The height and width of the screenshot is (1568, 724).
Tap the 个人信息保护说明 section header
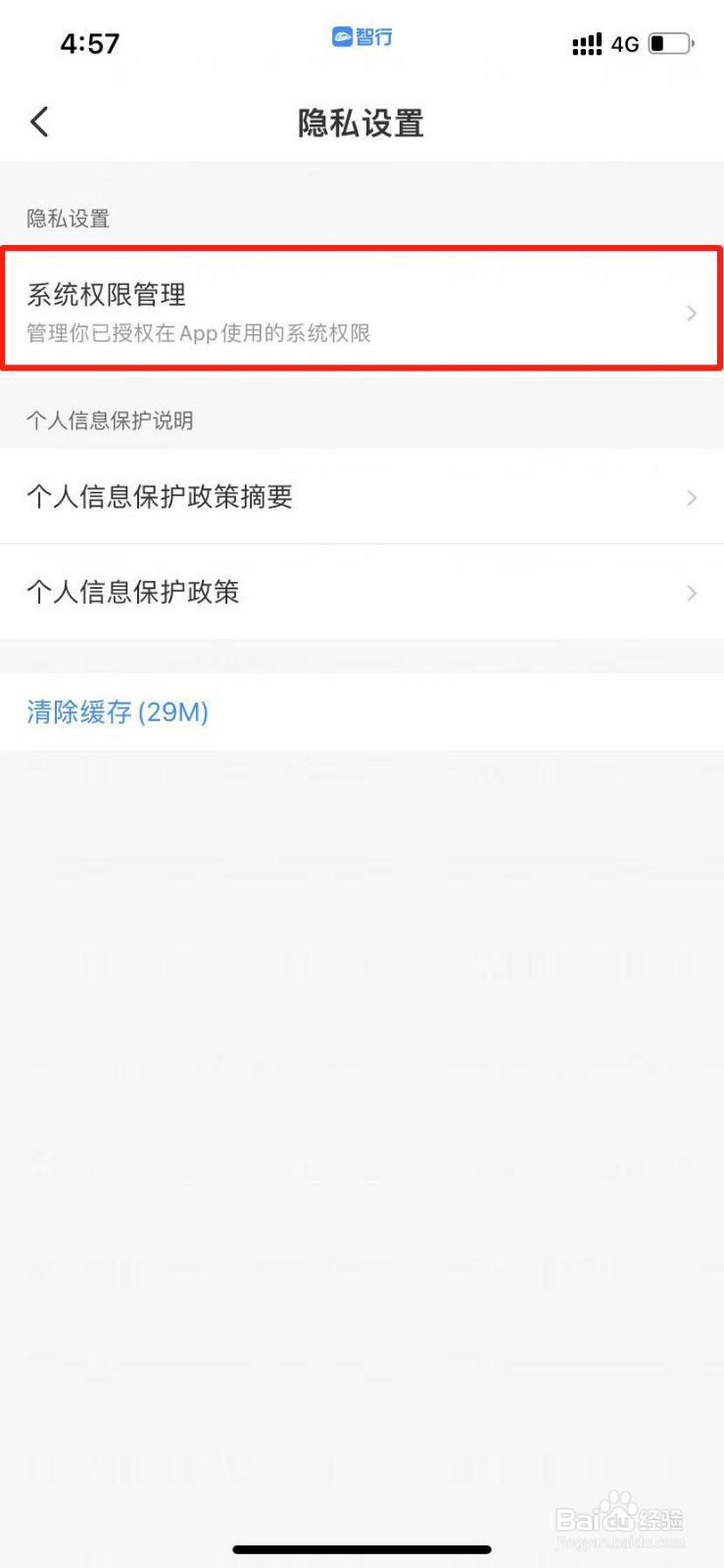(110, 420)
